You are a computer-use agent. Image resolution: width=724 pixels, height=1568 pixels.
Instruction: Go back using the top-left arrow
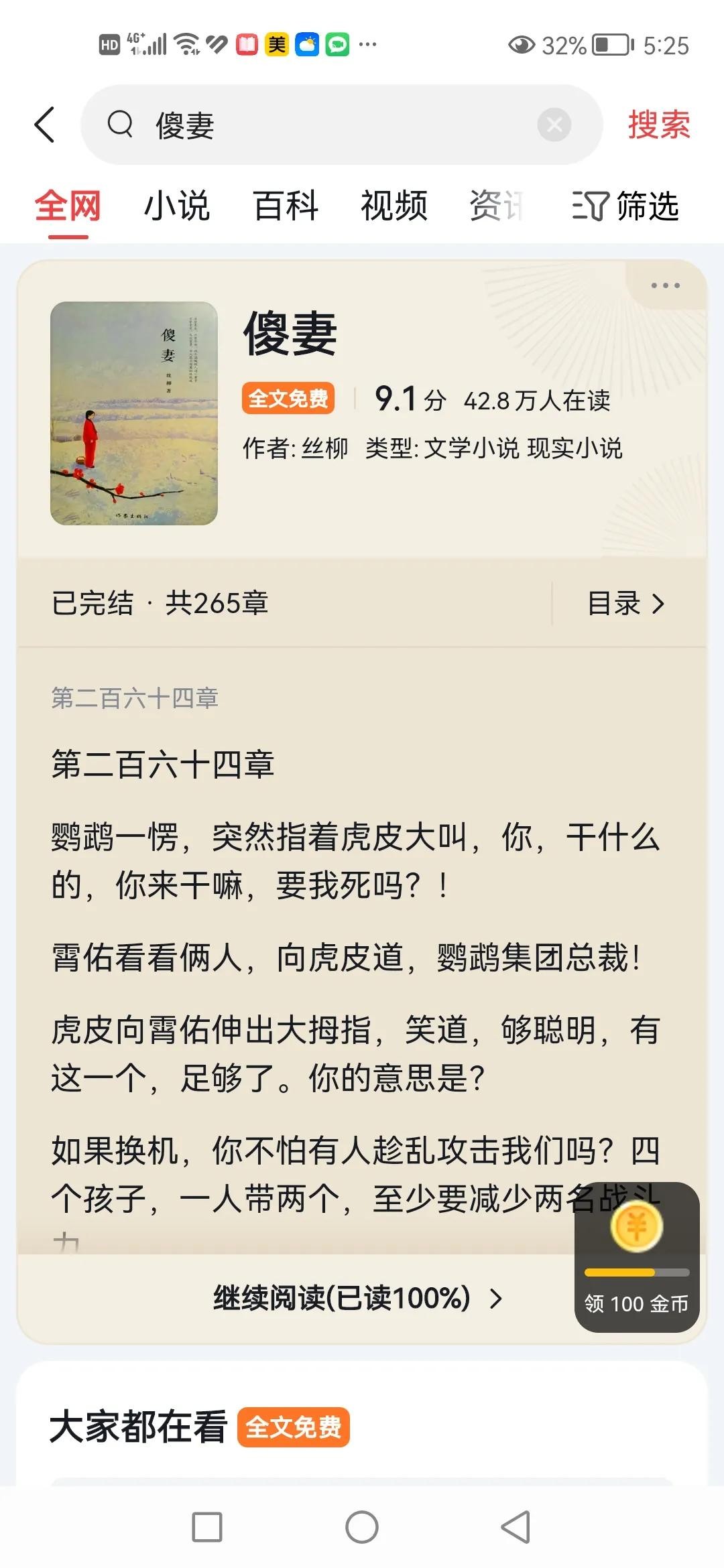[44, 125]
